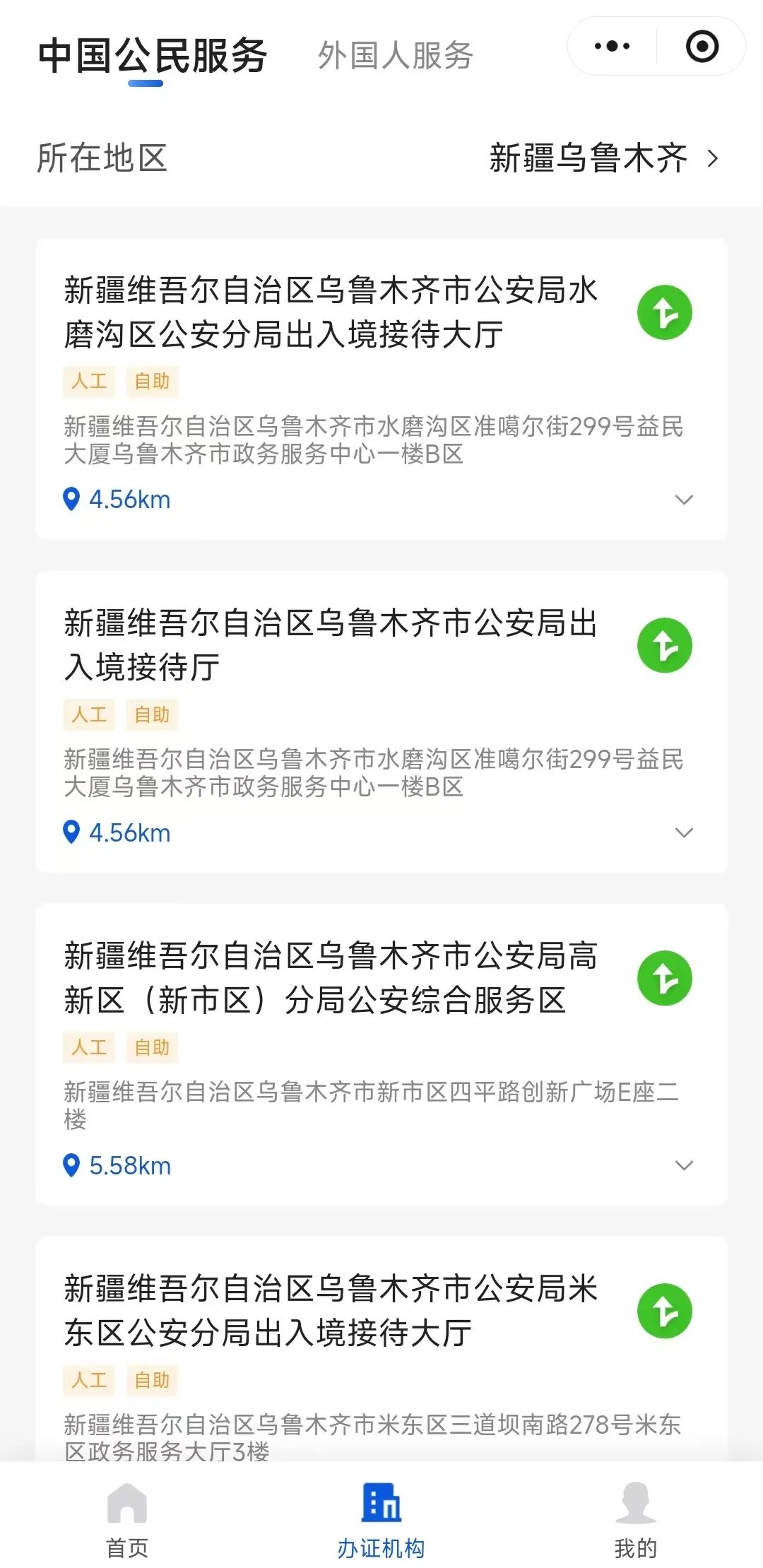Open 我的 via the person icon
The image size is (763, 1568).
(x=634, y=1505)
